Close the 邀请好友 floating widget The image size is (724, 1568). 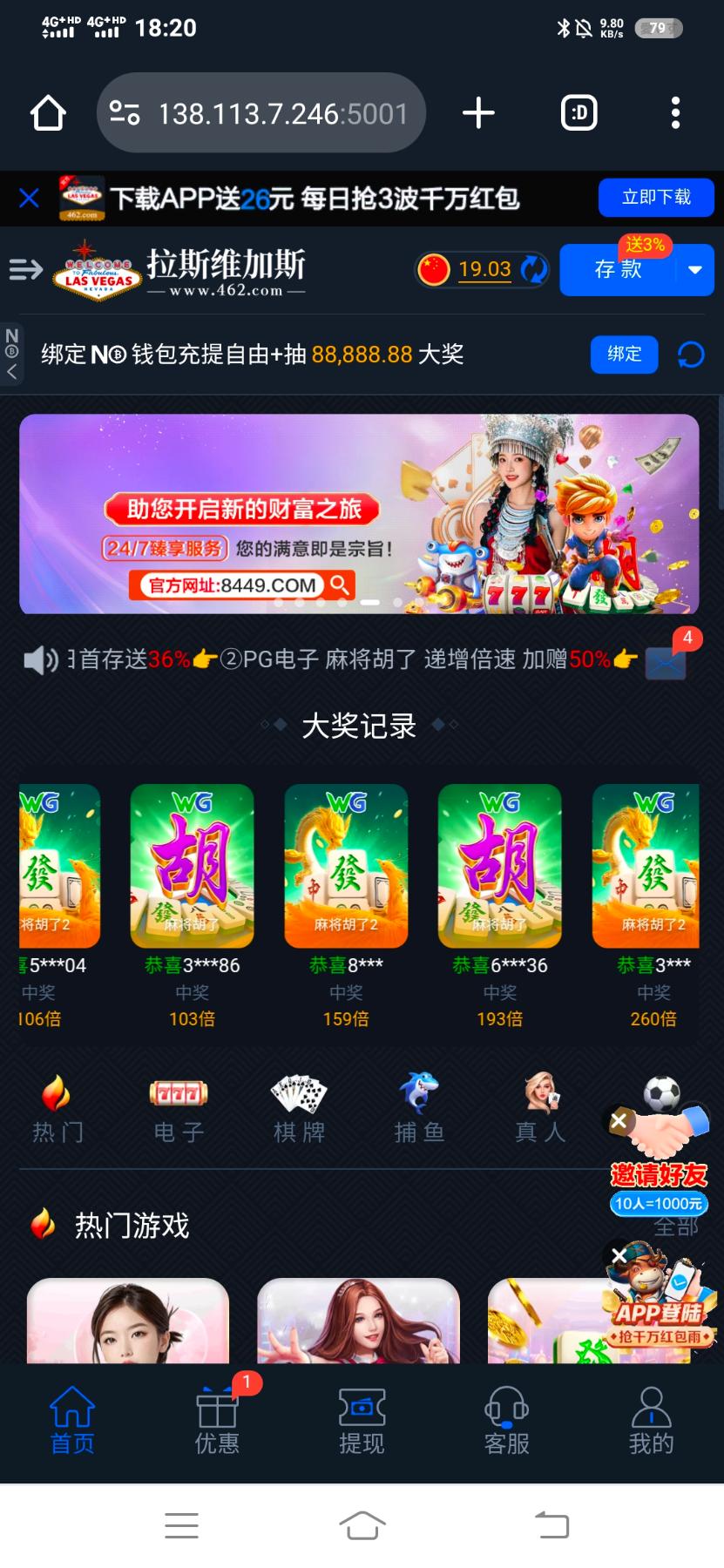tap(619, 1120)
